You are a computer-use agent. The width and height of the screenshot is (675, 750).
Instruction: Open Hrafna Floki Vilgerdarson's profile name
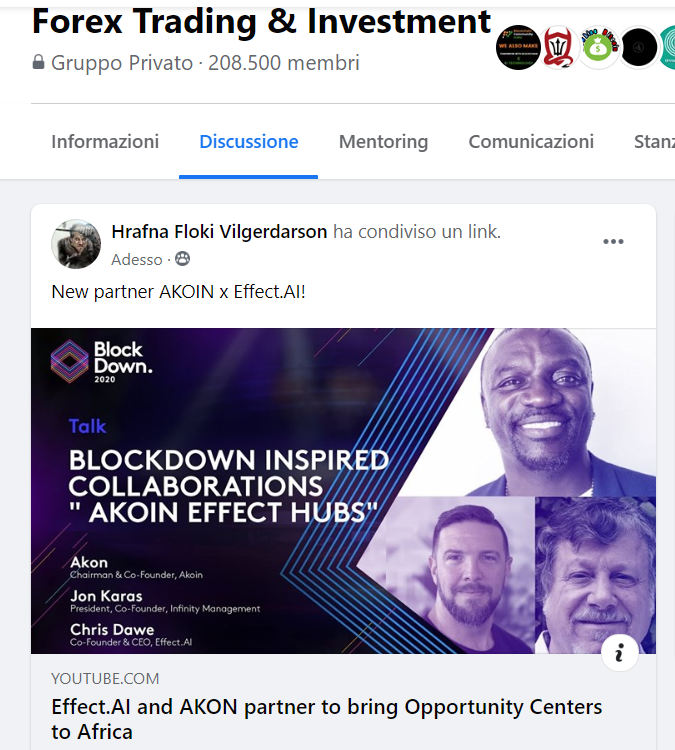(219, 232)
